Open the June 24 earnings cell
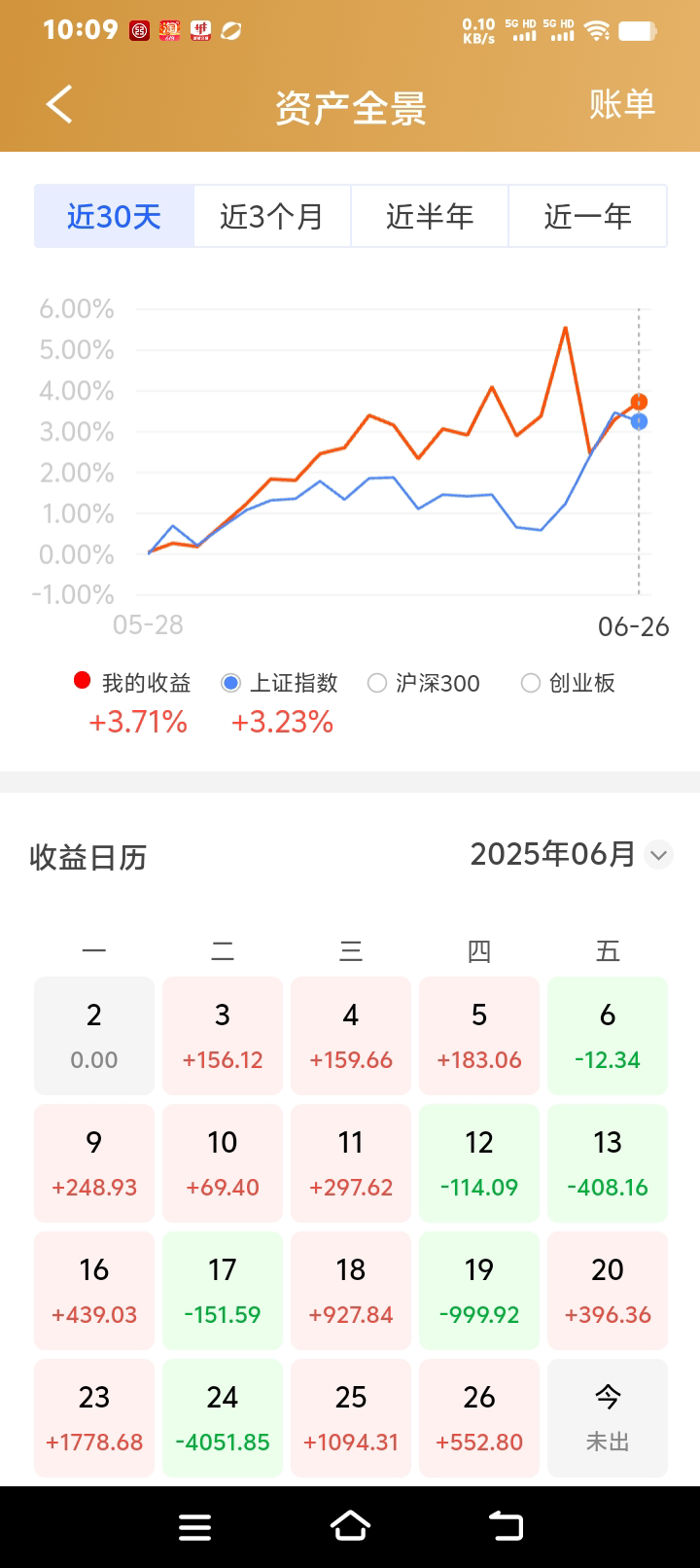This screenshot has width=700, height=1568. [223, 1418]
